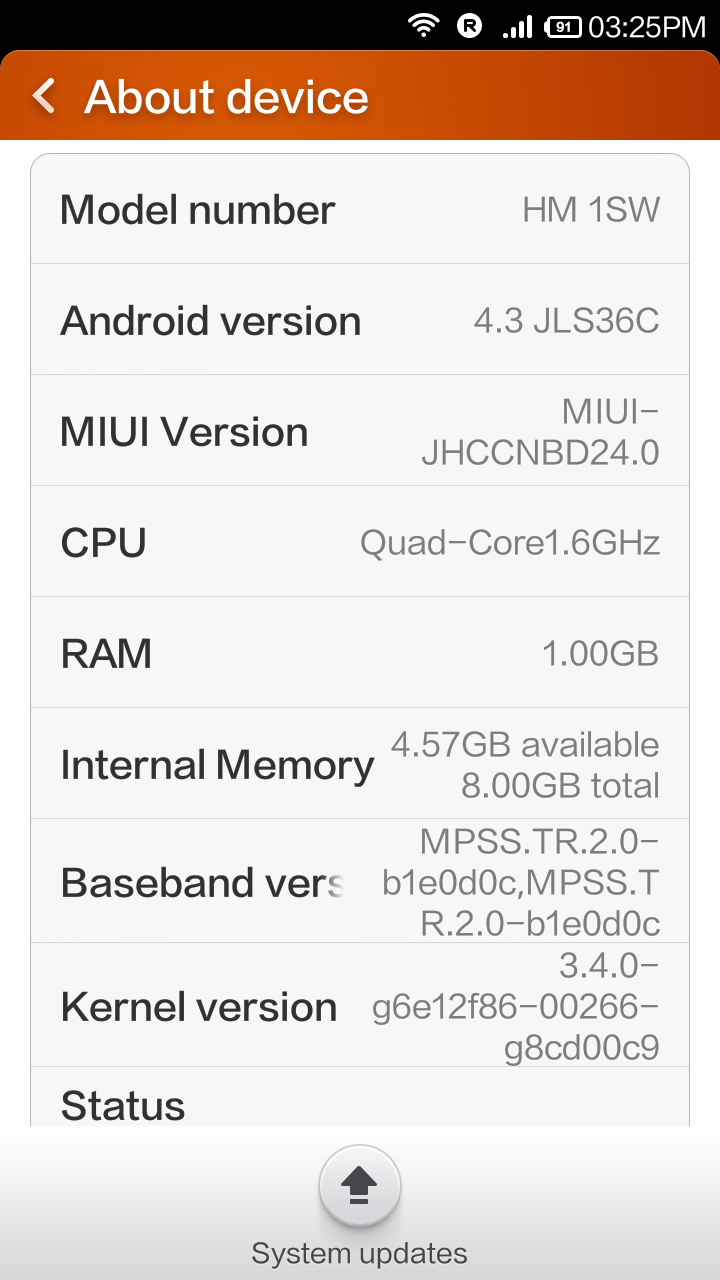Select the MIUI Version row
This screenshot has height=1280, width=720.
click(x=360, y=431)
